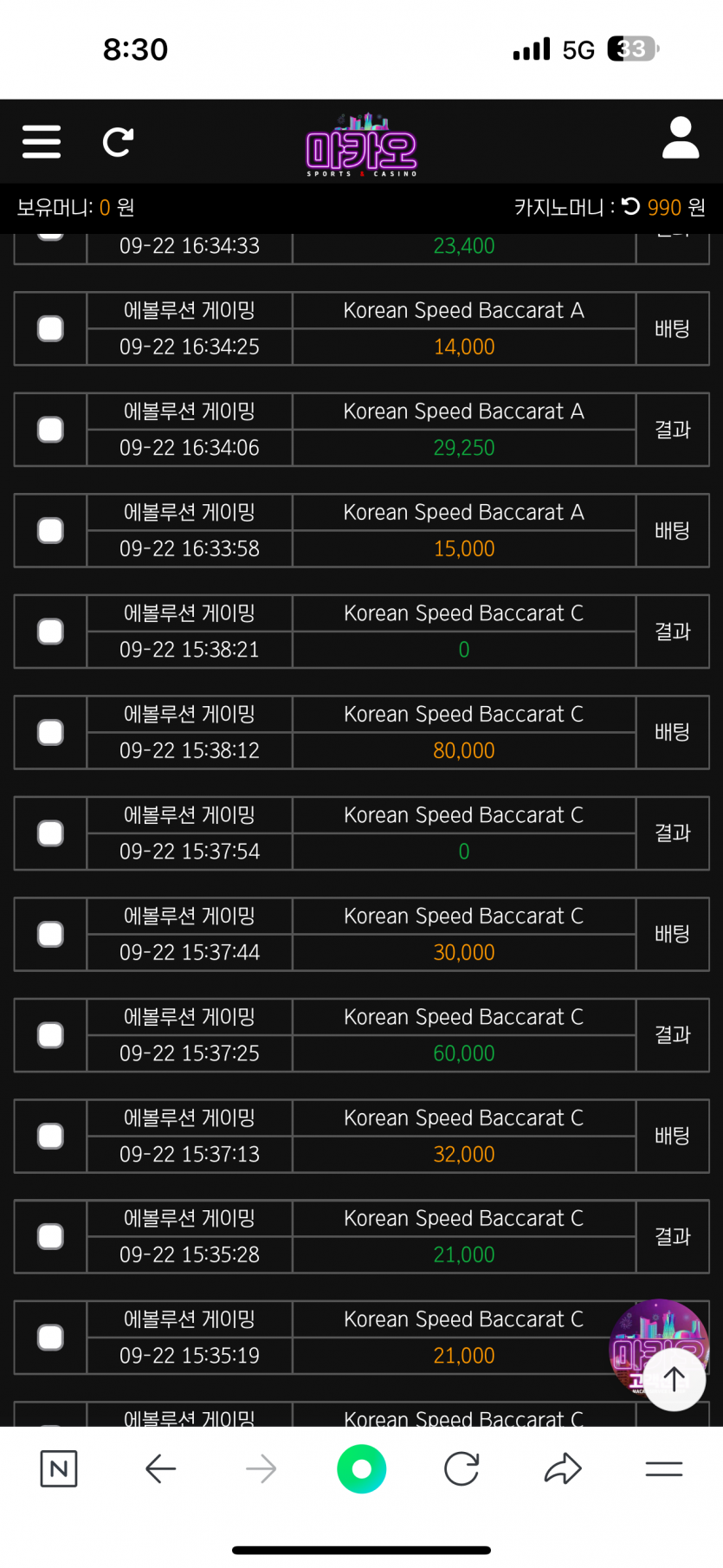Open the hamburger menu
The height and width of the screenshot is (1568, 723).
[42, 142]
